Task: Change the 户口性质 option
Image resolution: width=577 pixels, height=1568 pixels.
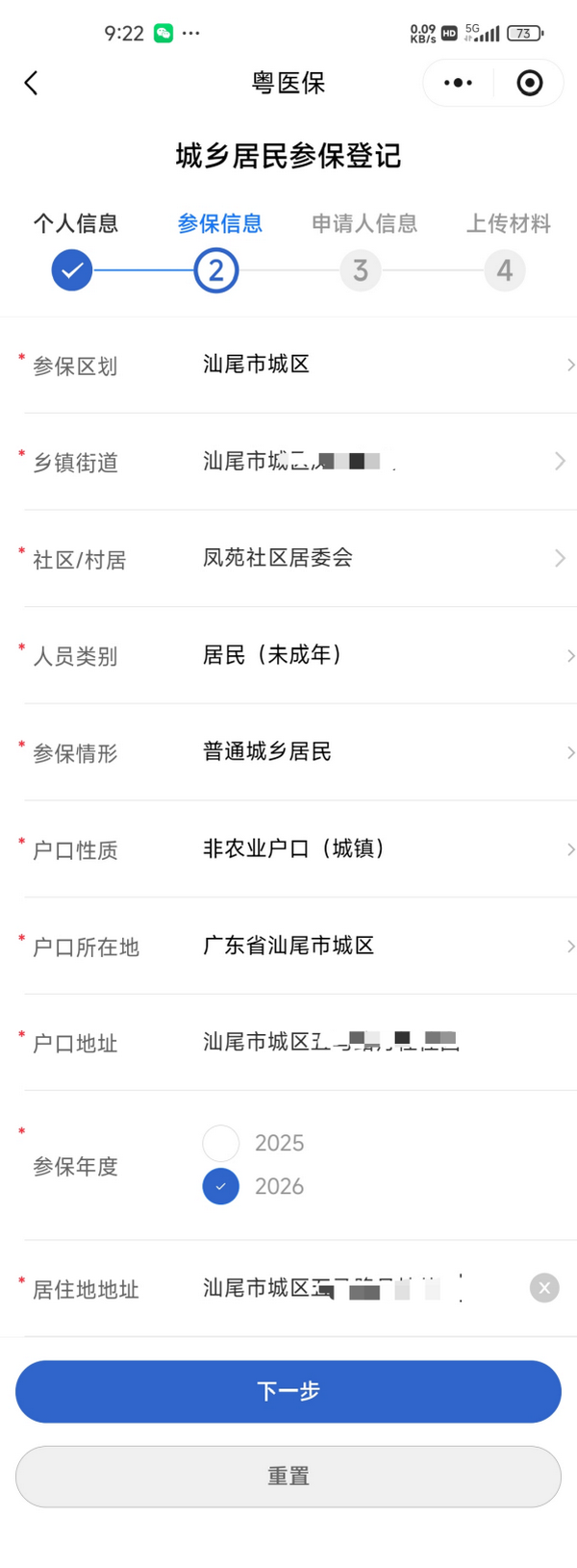Action: 385,848
